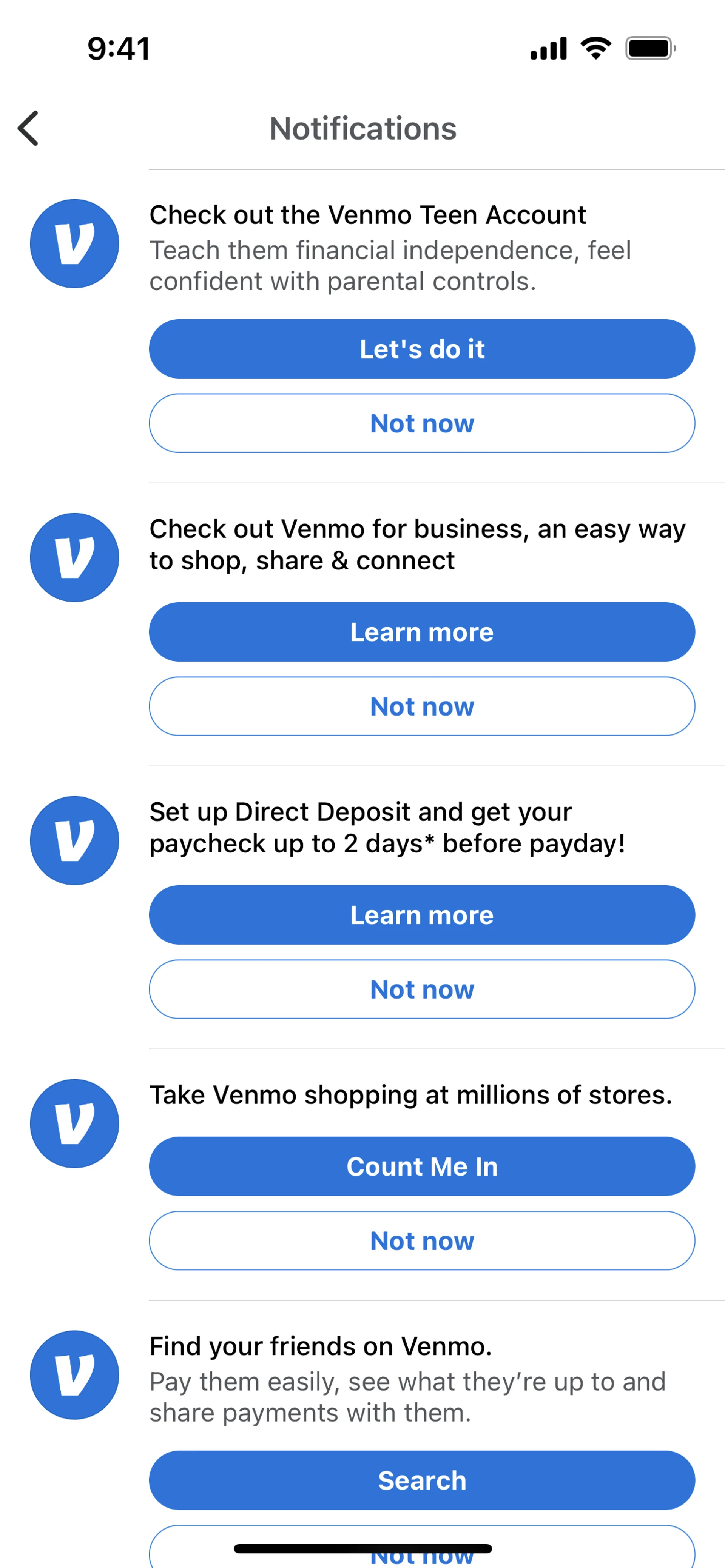Dismiss Teen Account offer with Not now
The image size is (725, 1568).
click(422, 423)
